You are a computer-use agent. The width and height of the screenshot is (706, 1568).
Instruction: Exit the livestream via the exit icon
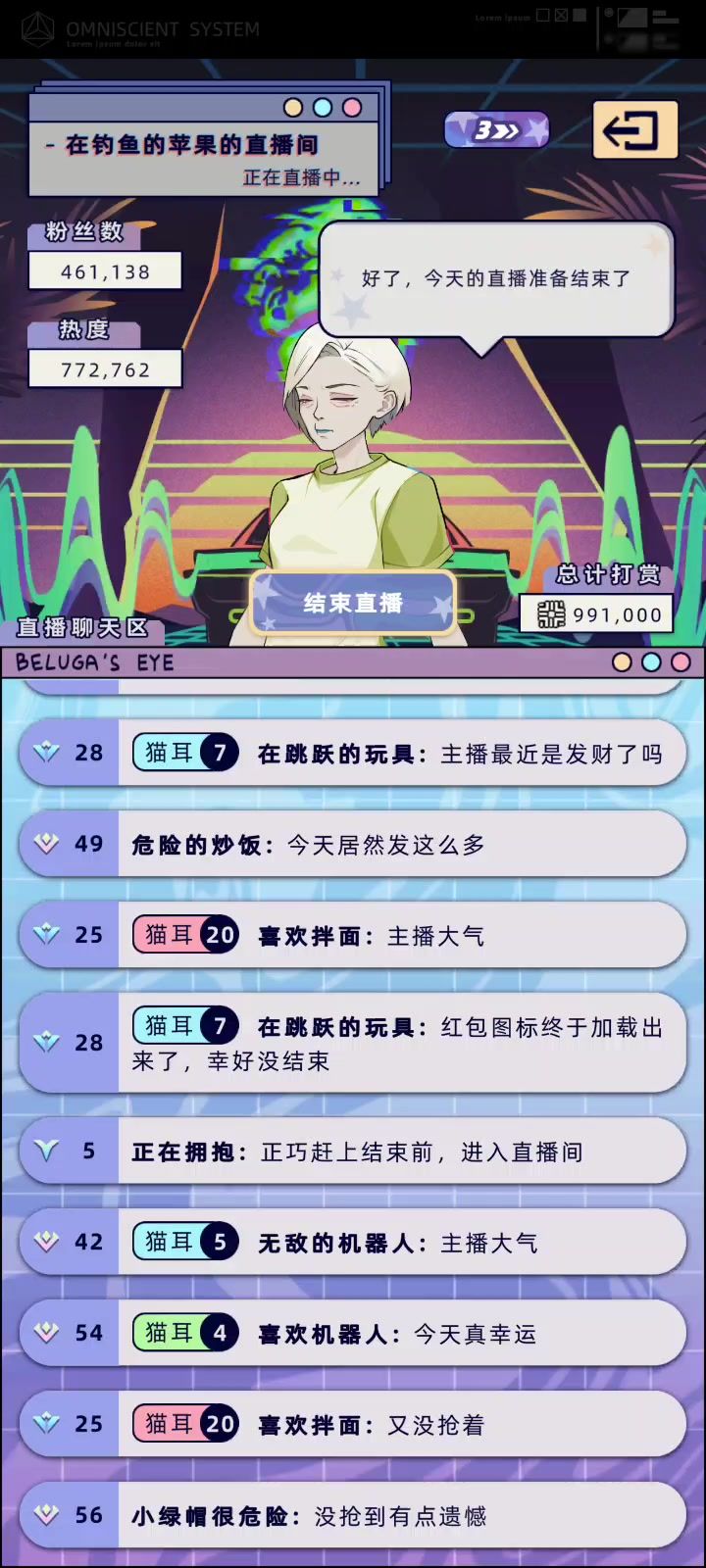coord(635,129)
